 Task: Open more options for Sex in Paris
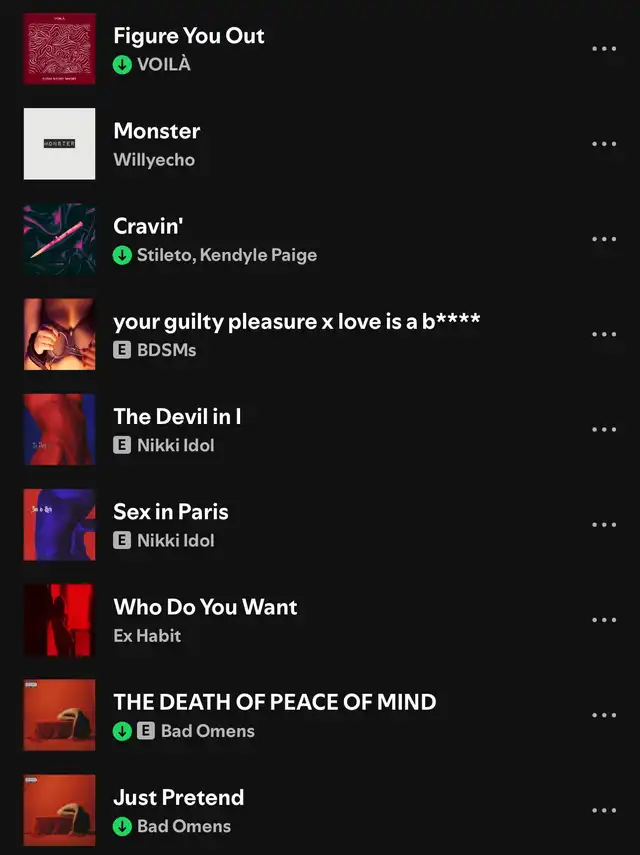click(604, 525)
